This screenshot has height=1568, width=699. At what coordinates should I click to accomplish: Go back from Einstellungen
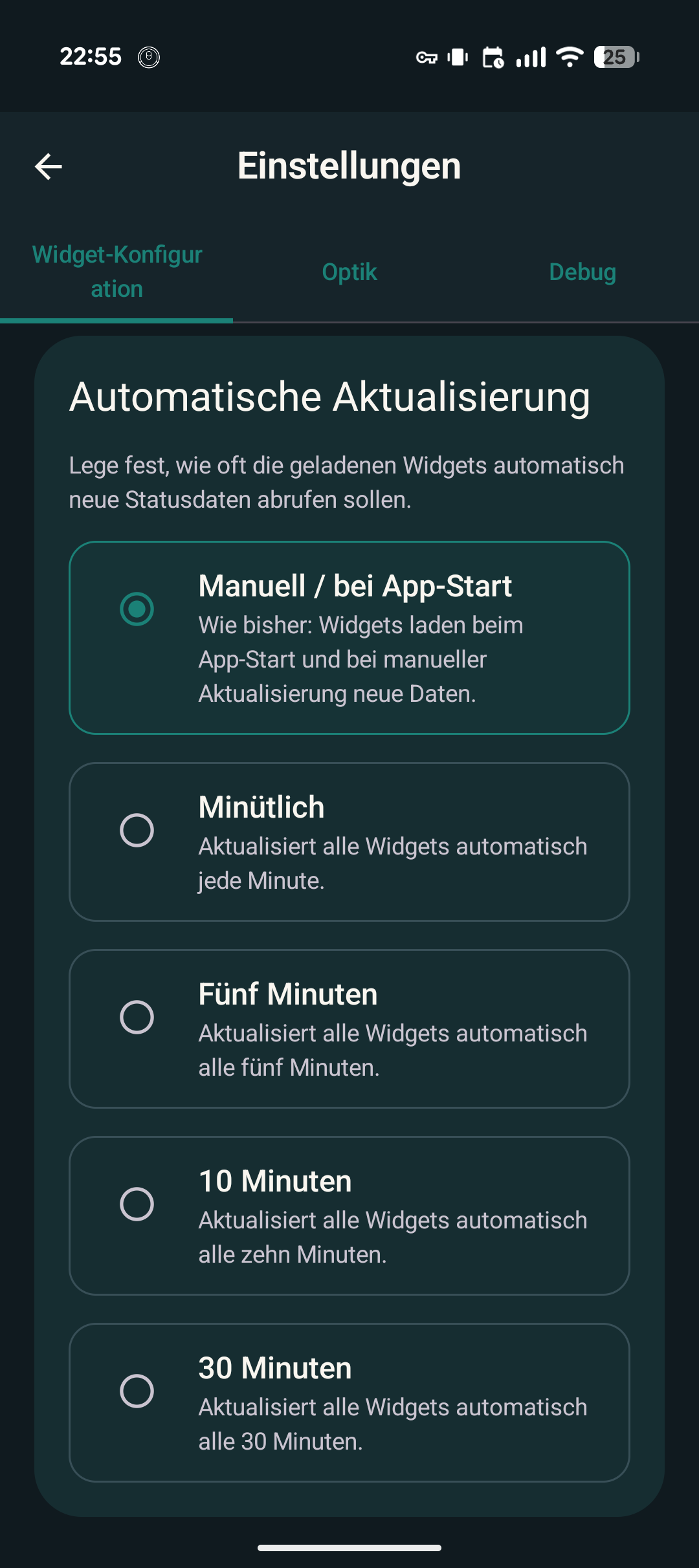(49, 166)
